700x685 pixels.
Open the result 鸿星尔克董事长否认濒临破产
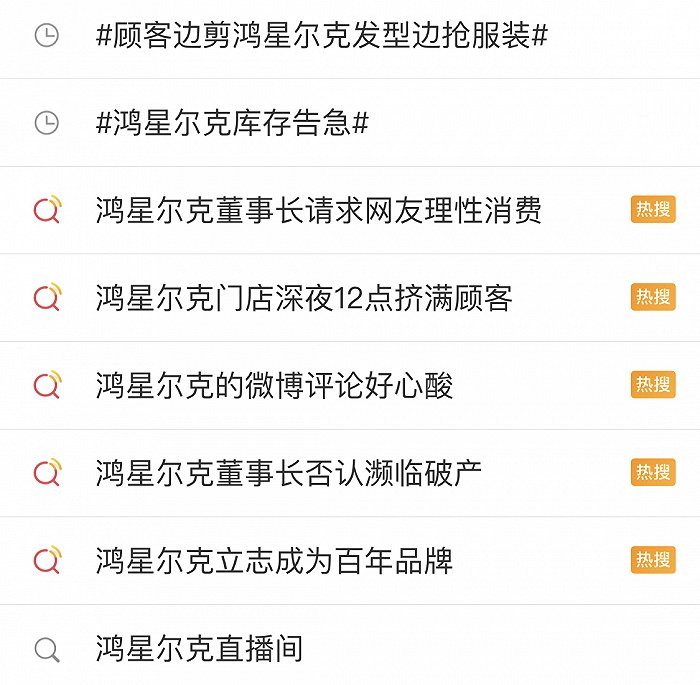pos(289,472)
